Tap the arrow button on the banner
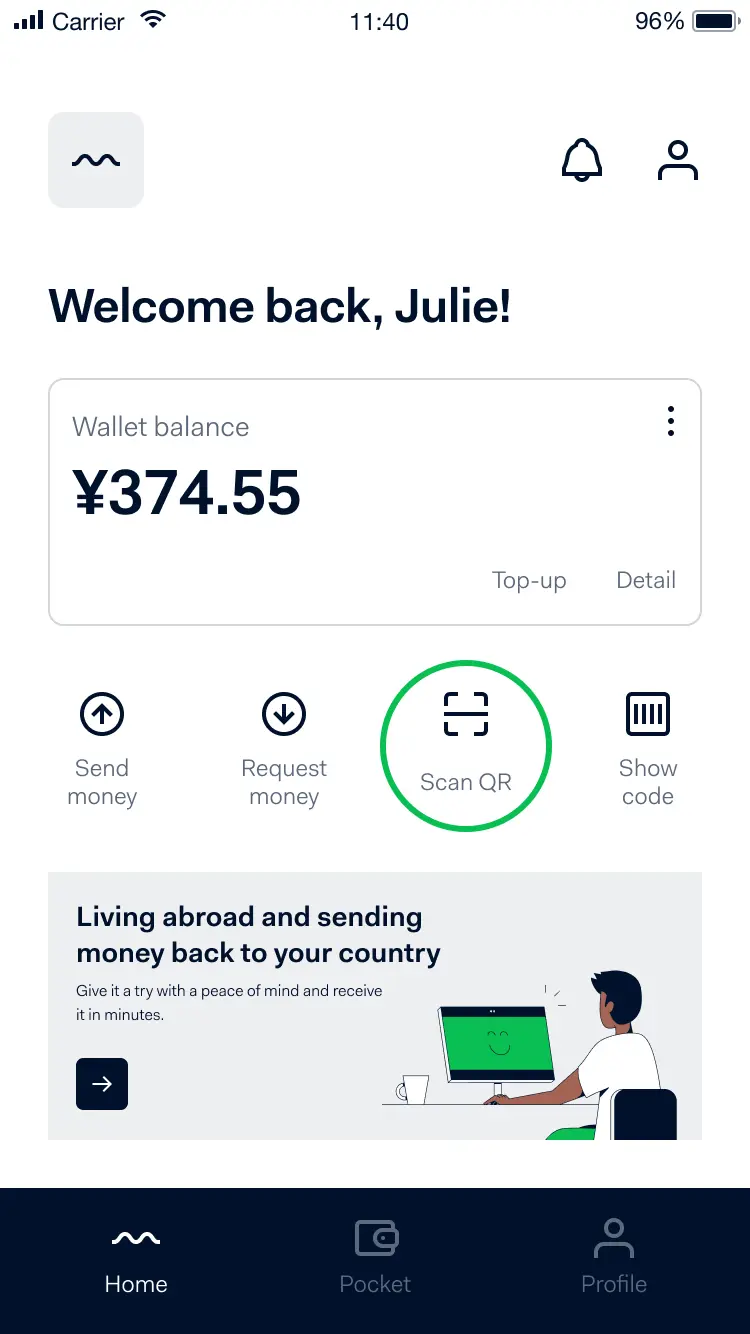The width and height of the screenshot is (750, 1334). coord(102,1084)
